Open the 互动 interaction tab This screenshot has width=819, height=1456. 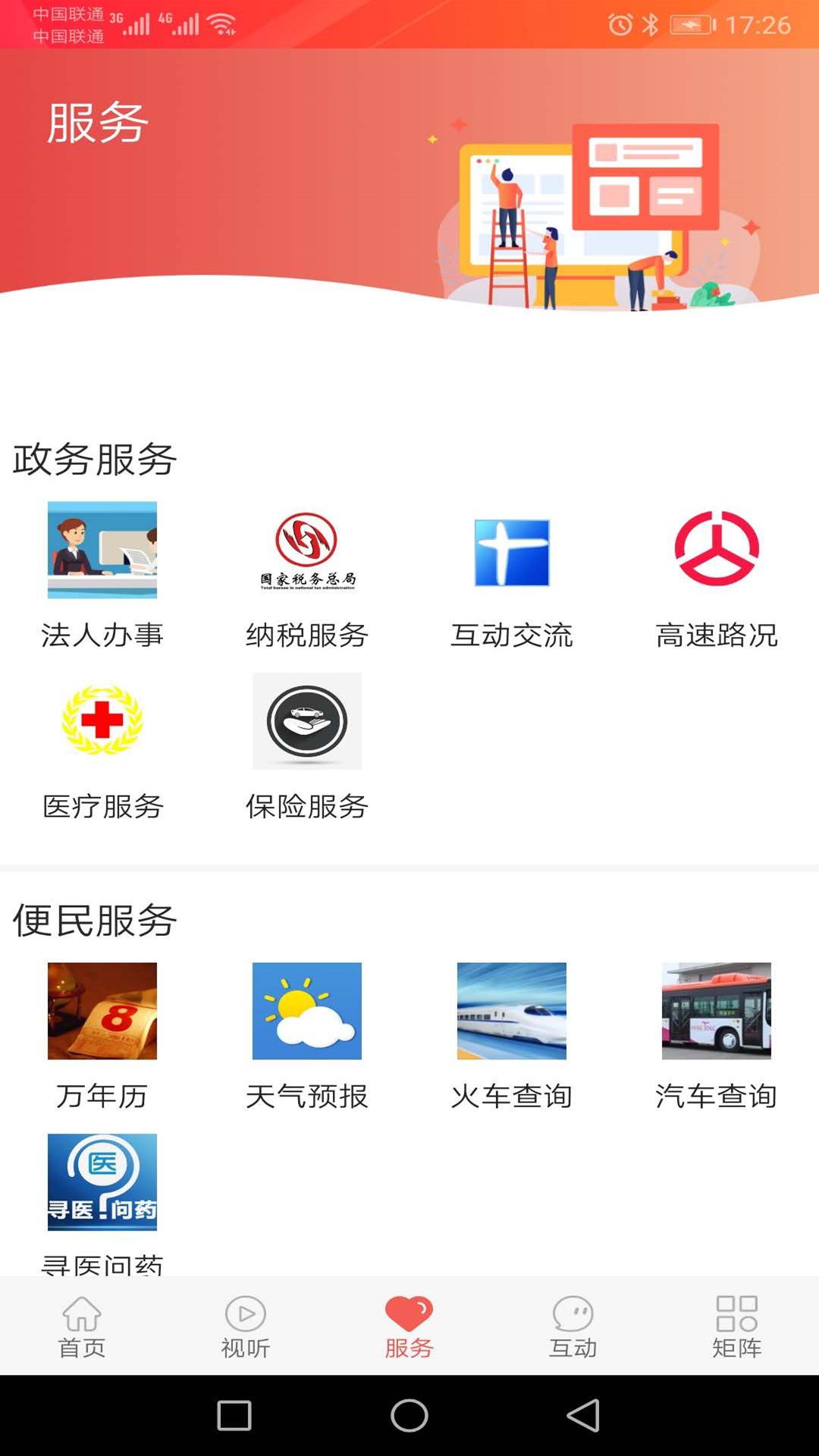pyautogui.click(x=573, y=1327)
